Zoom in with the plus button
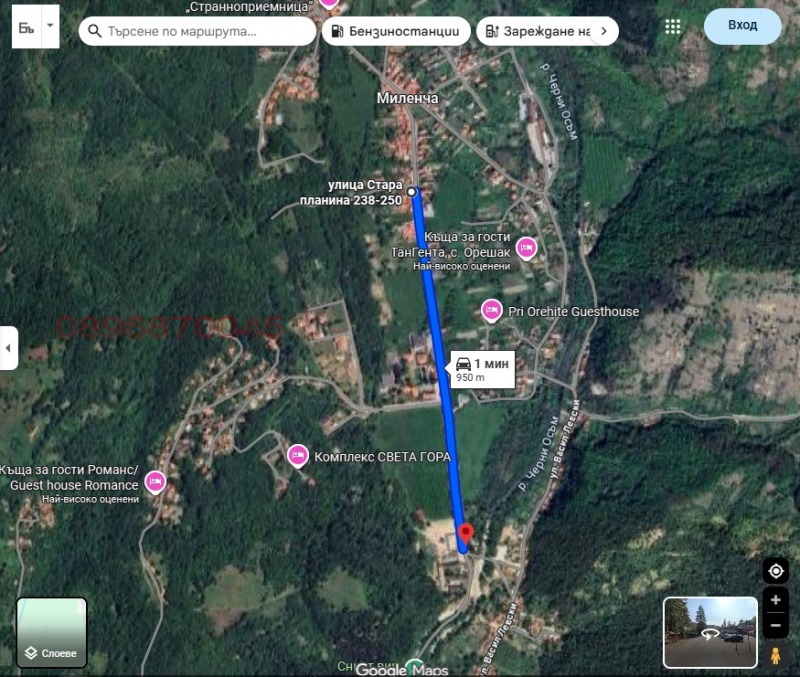 point(776,601)
